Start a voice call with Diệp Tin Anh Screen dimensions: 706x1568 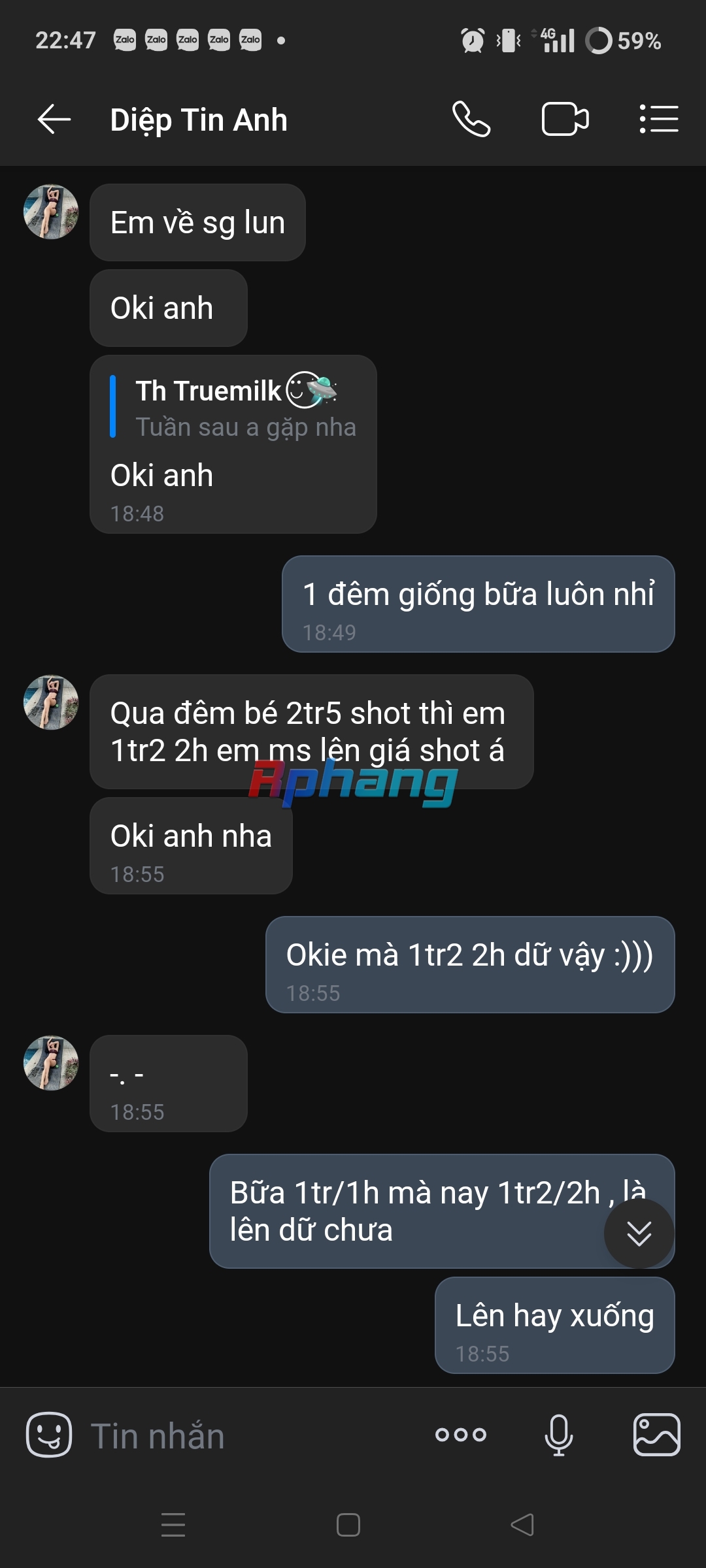(471, 120)
